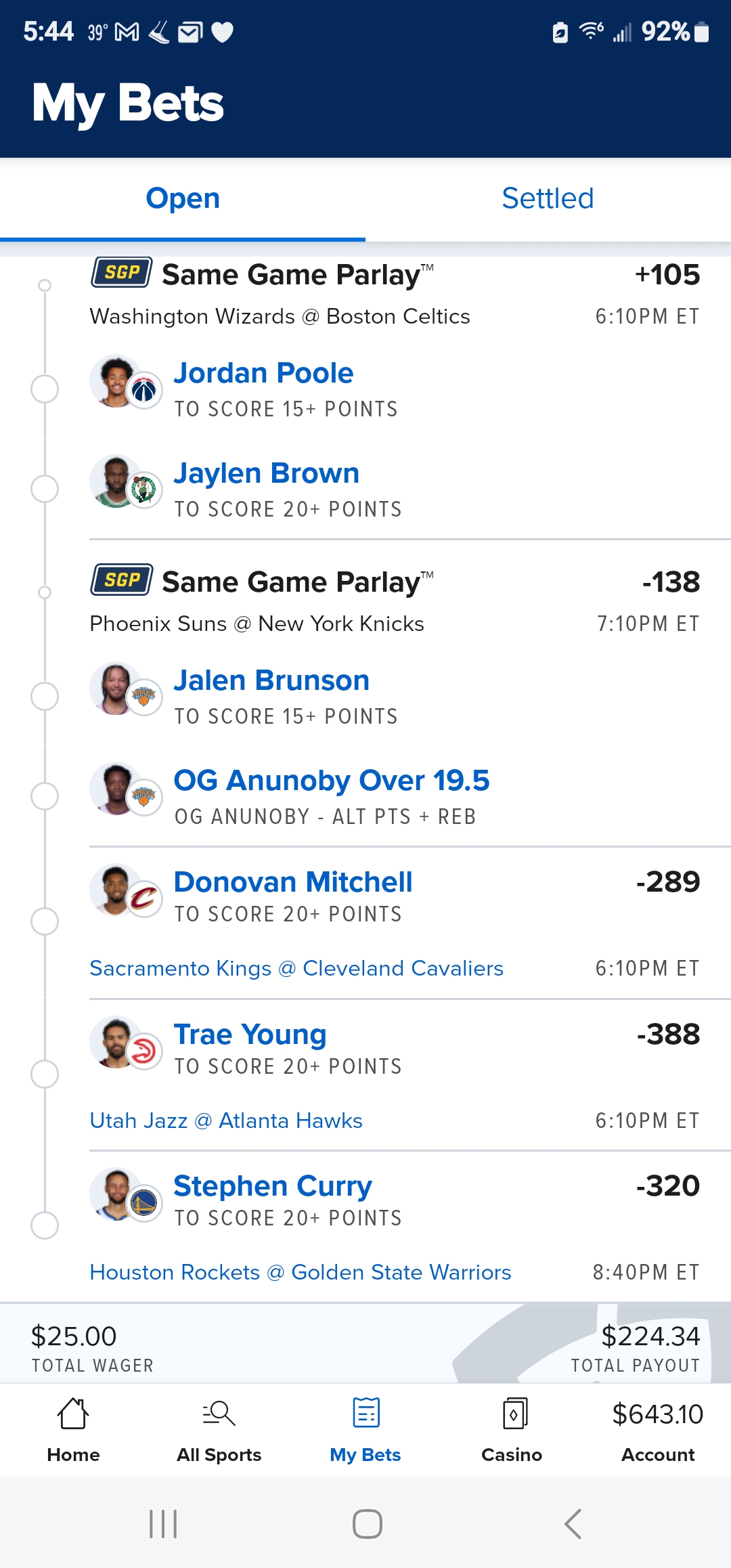Browse All Sports
This screenshot has height=1568, width=731.
click(x=219, y=1427)
